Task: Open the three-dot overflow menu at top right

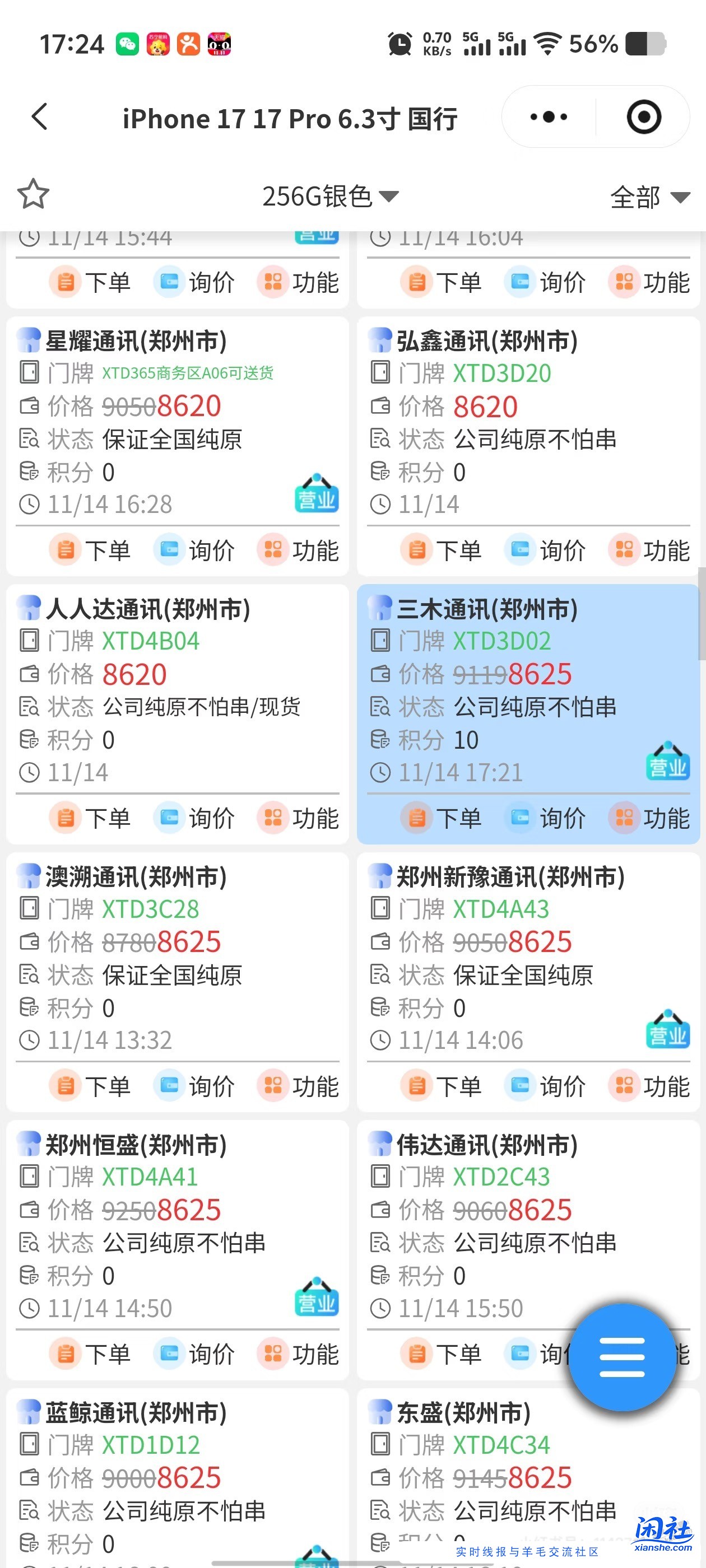Action: pos(547,116)
